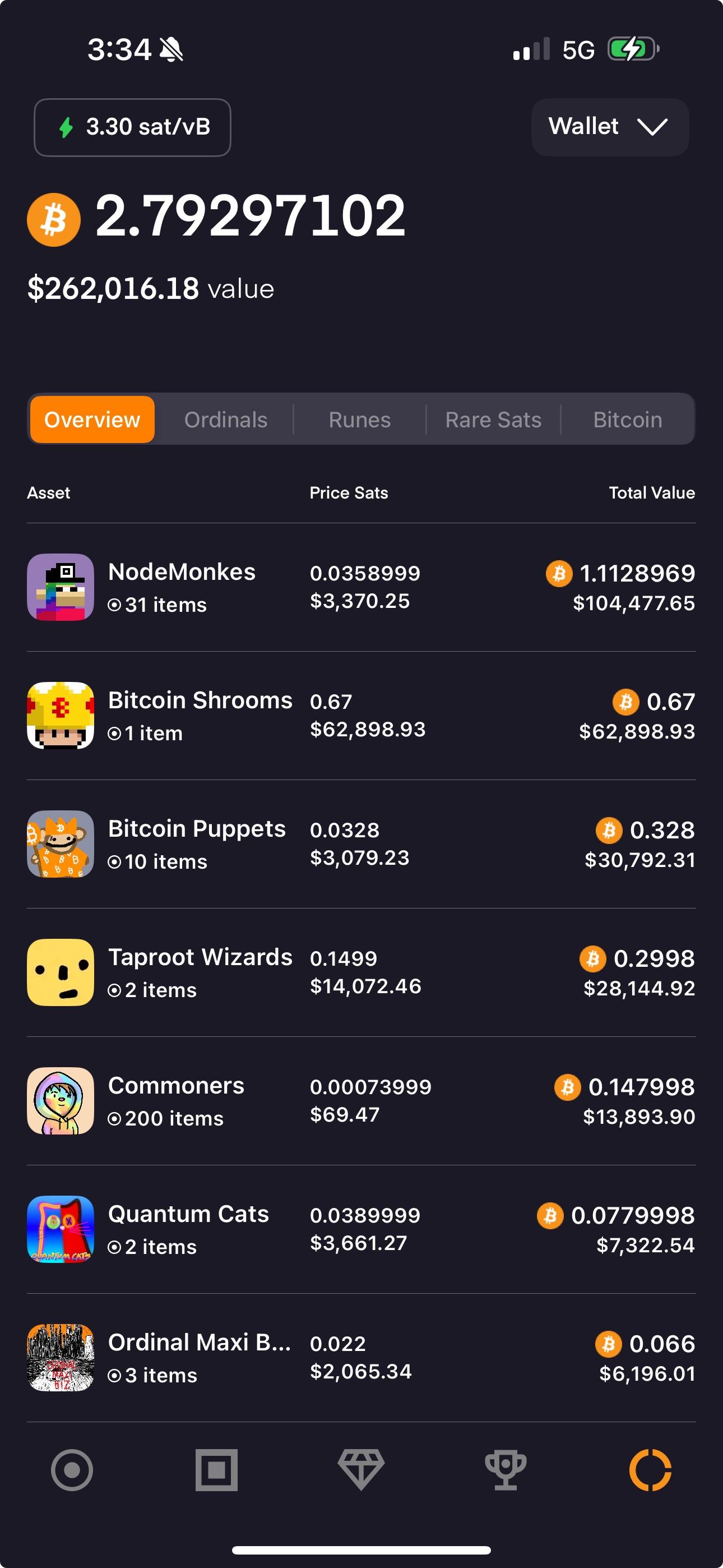The image size is (723, 1568).
Task: Open portfolio via the orange ring icon
Action: [650, 1470]
